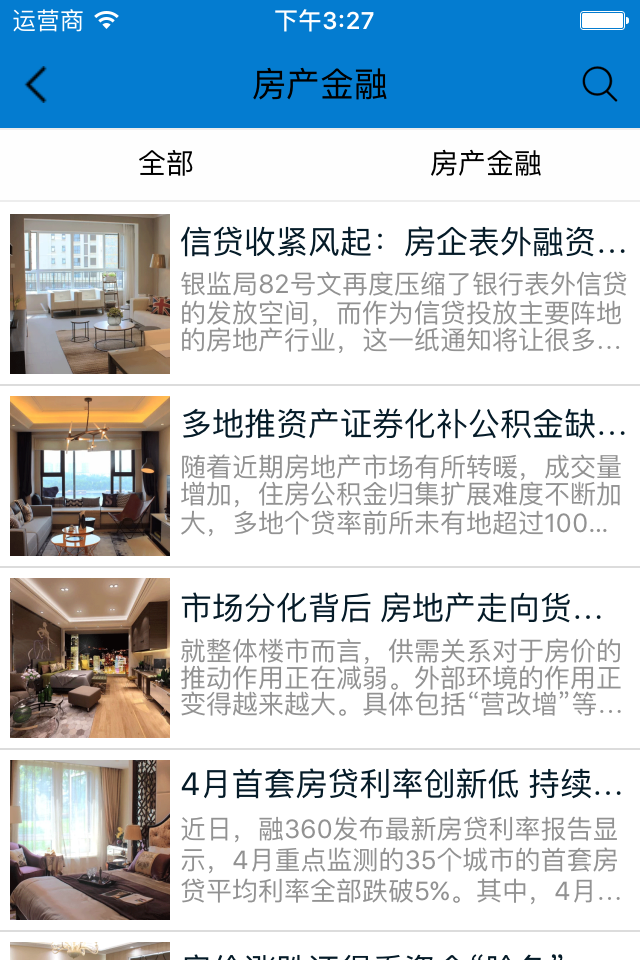Switch to the 全部 tab
Image resolution: width=640 pixels, height=960 pixels.
point(166,164)
